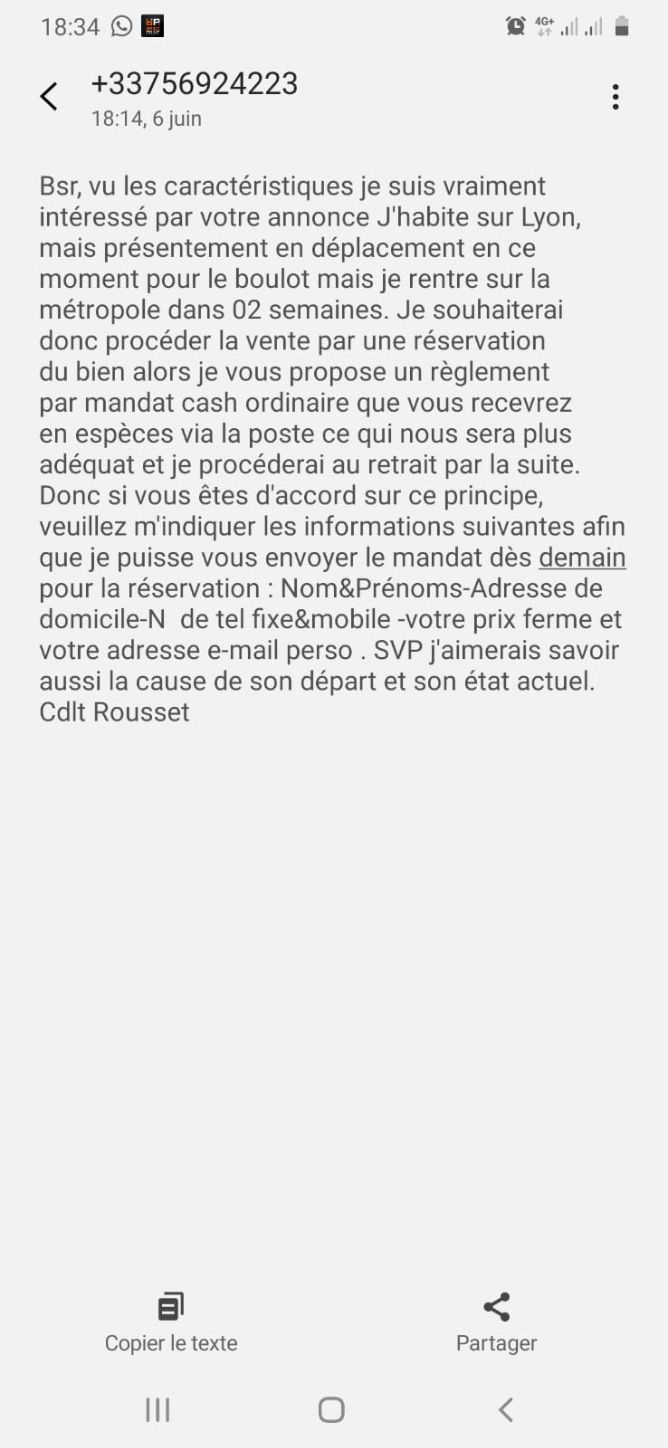This screenshot has width=668, height=1448.
Task: Open the underlined 'demain' link
Action: [x=582, y=557]
